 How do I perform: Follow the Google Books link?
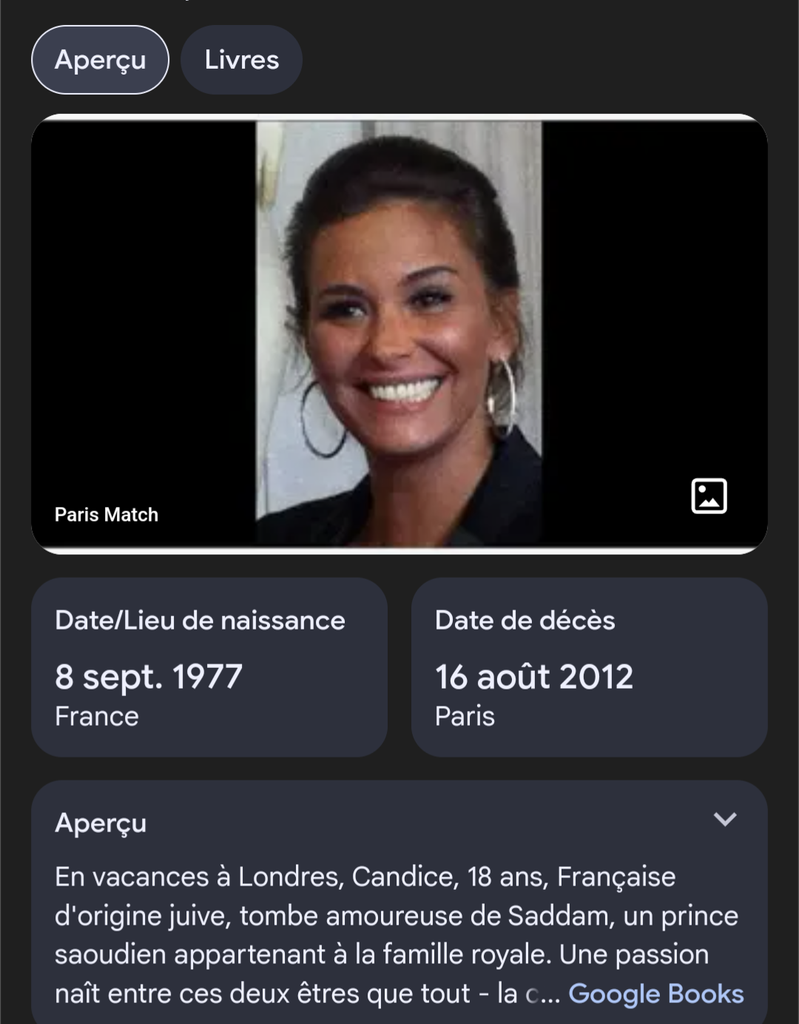click(656, 994)
